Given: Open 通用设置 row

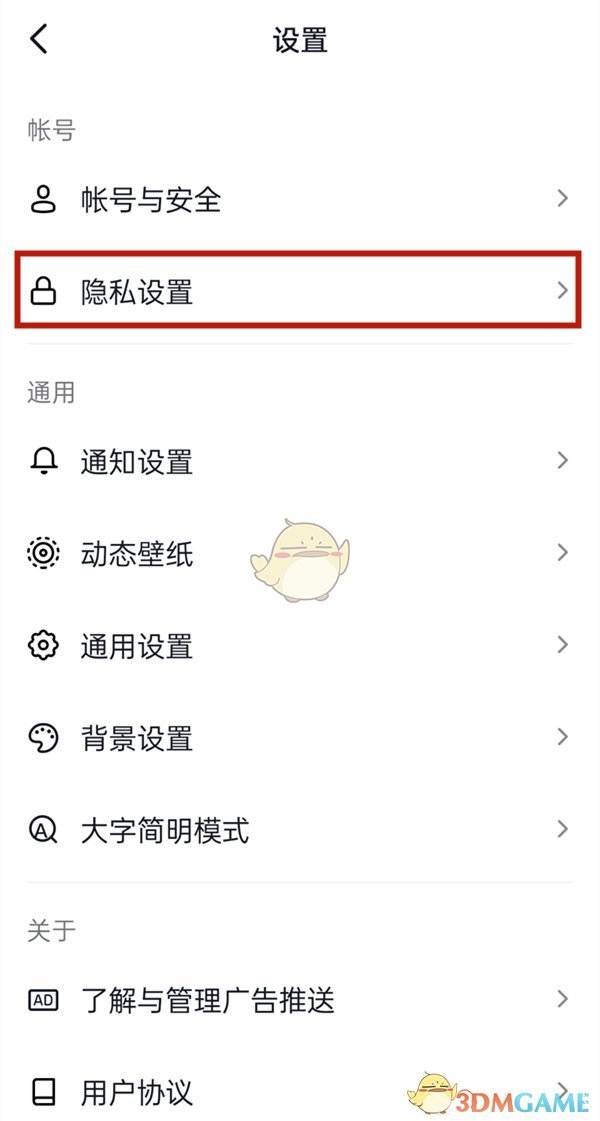Looking at the screenshot, I should pos(300,645).
